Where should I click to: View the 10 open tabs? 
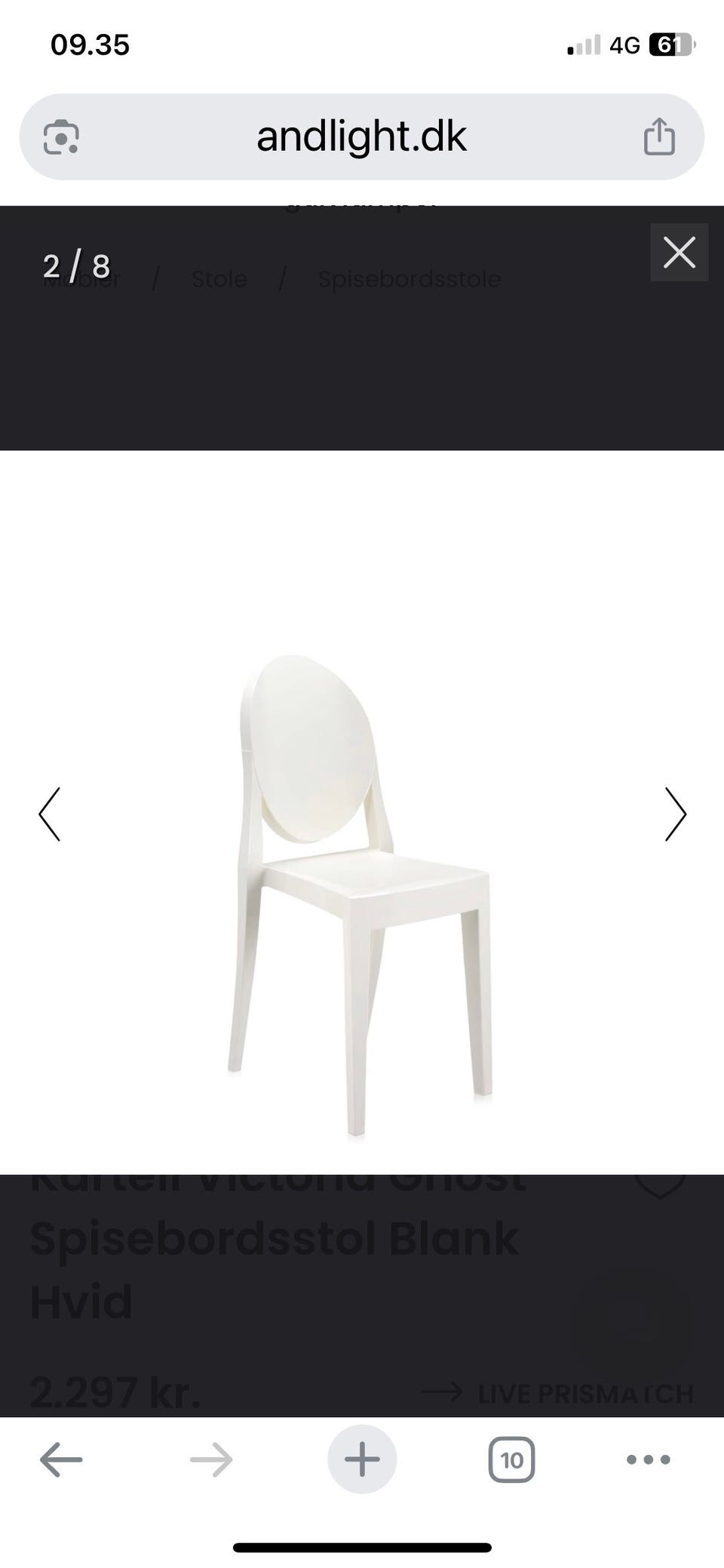pyautogui.click(x=511, y=1459)
